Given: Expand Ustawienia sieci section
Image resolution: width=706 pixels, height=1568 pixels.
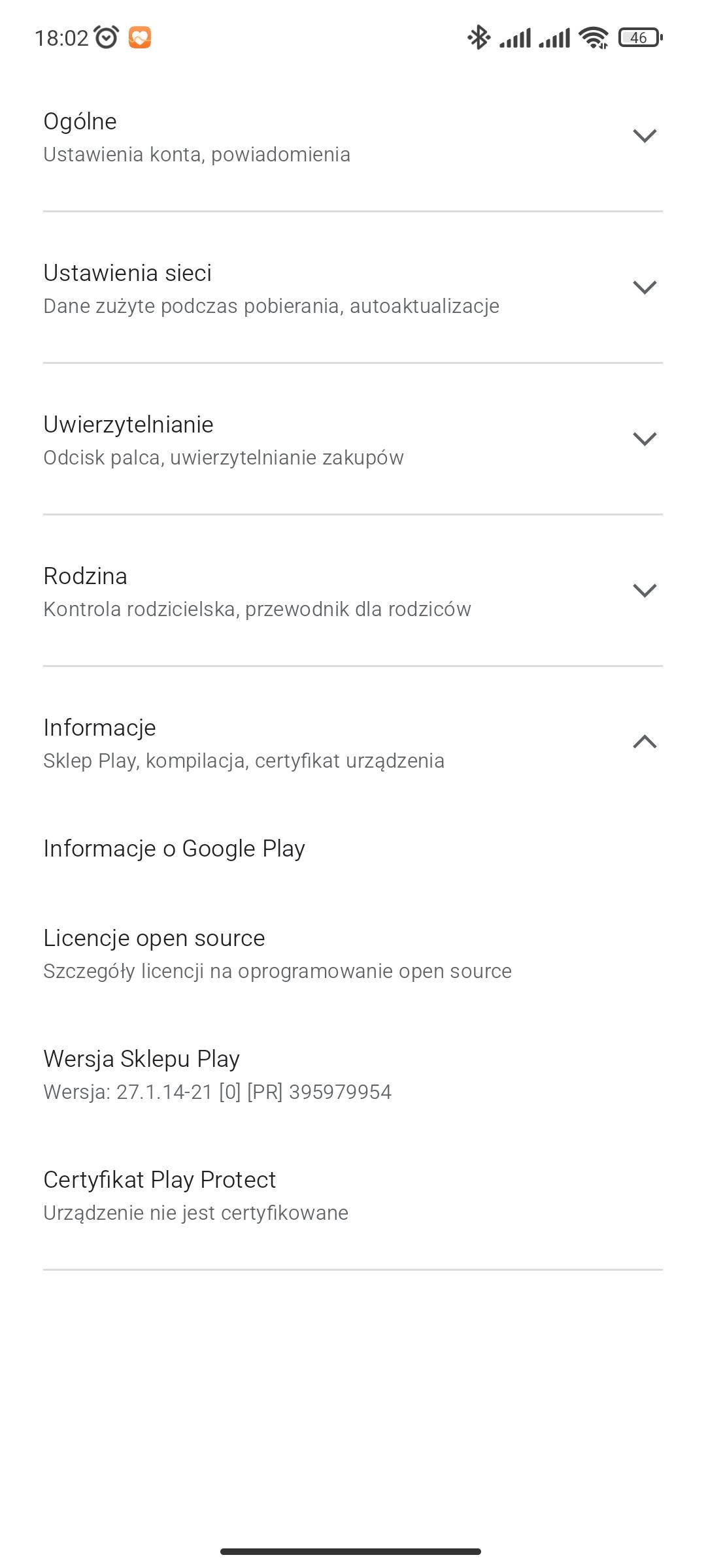Looking at the screenshot, I should pos(644,287).
